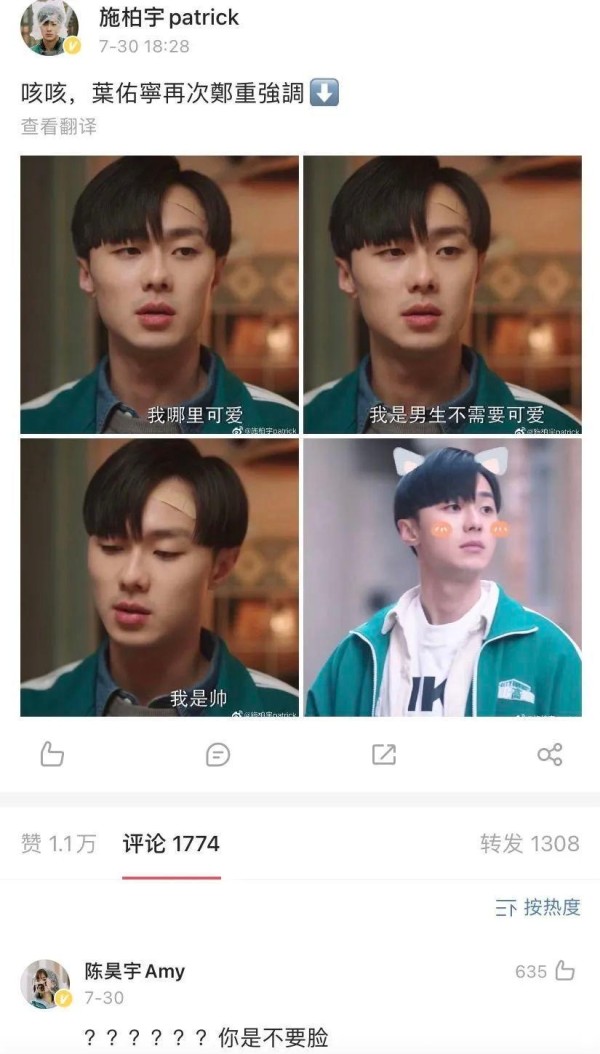Screen dimensions: 600x1054
Task: Share the post via share icon
Action: [550, 754]
